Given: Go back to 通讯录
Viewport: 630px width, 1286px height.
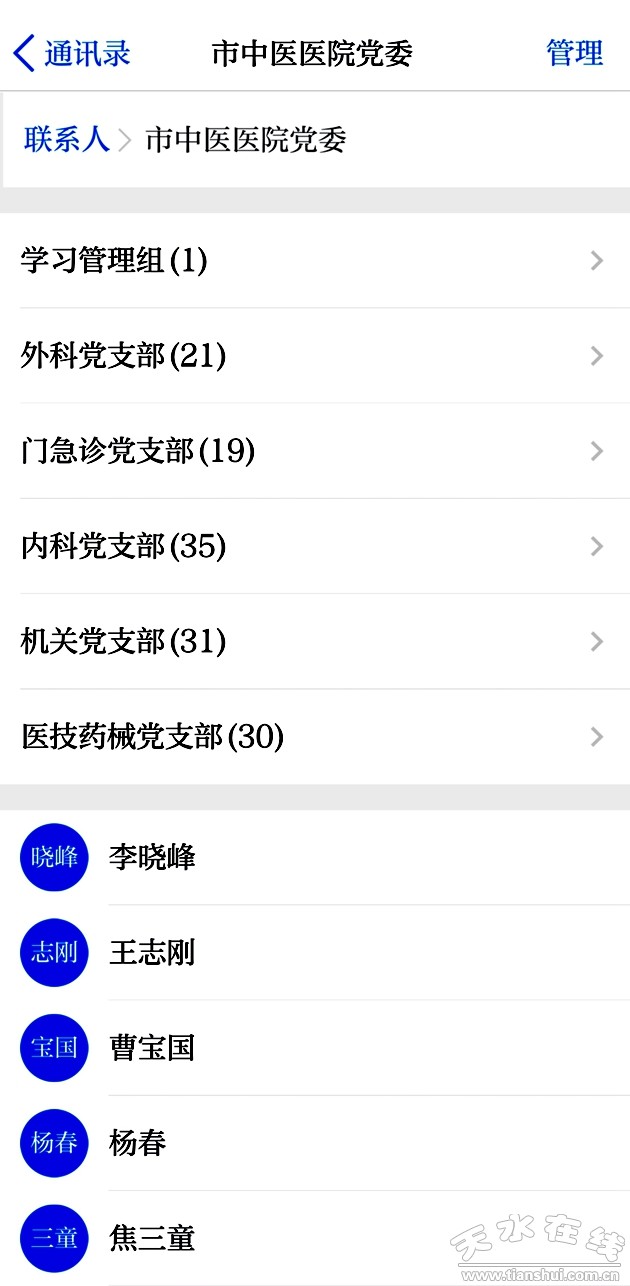Looking at the screenshot, I should coord(72,53).
